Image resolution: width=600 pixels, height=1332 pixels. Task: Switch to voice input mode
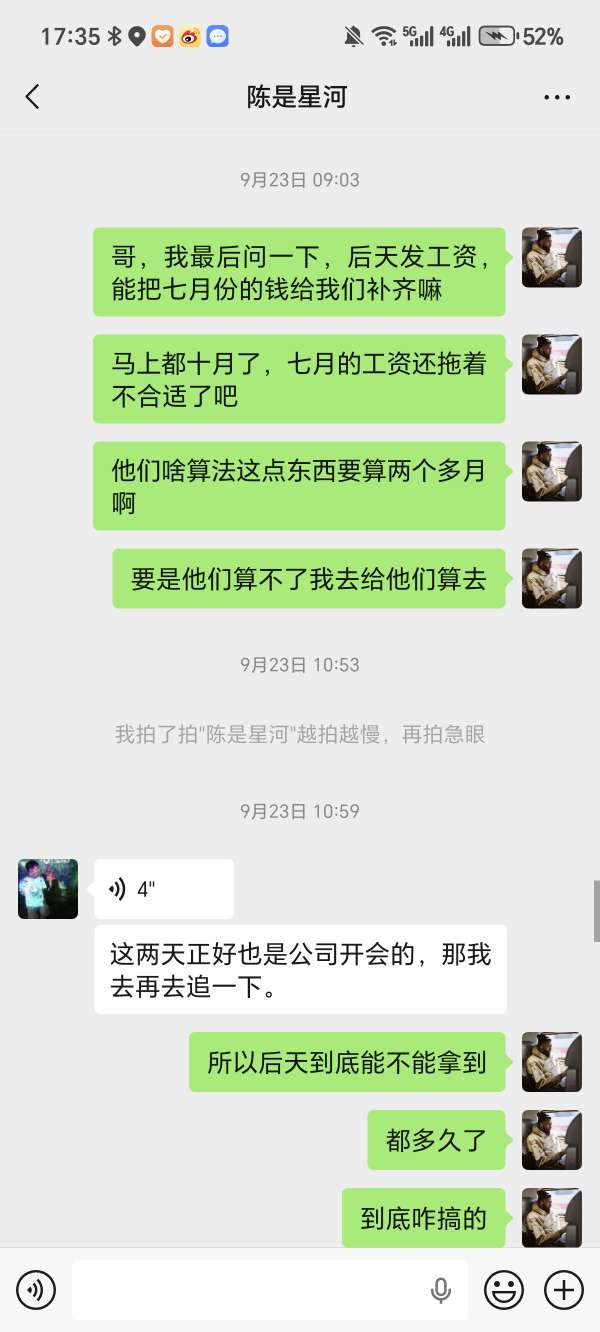(x=36, y=1290)
